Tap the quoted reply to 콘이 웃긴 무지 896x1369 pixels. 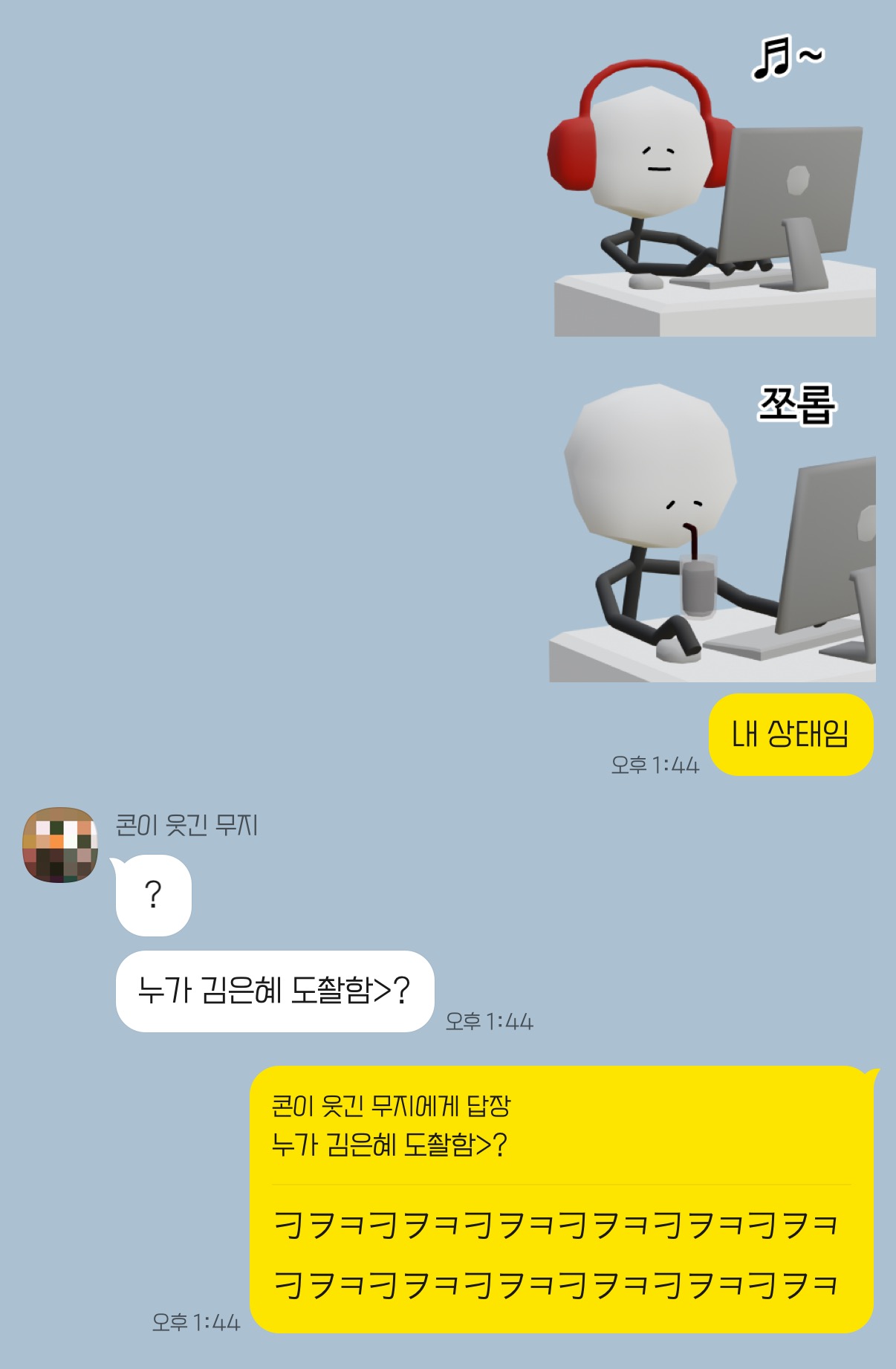click(392, 1125)
